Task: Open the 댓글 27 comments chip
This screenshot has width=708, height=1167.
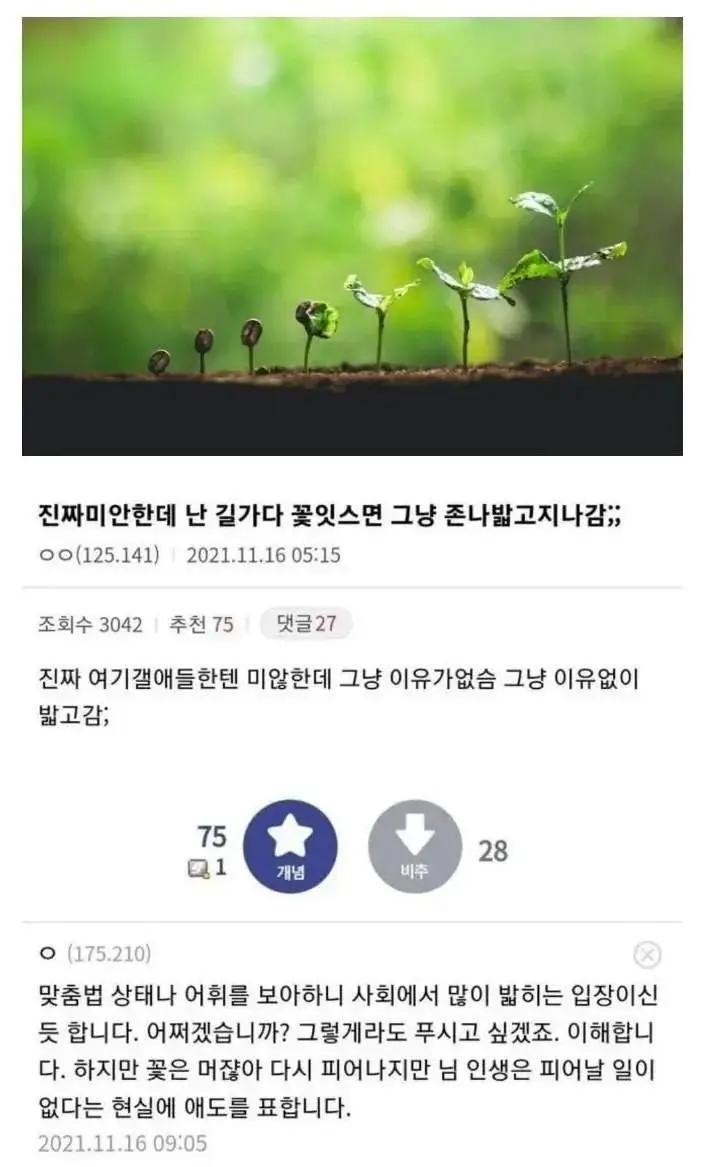Action: click(306, 625)
